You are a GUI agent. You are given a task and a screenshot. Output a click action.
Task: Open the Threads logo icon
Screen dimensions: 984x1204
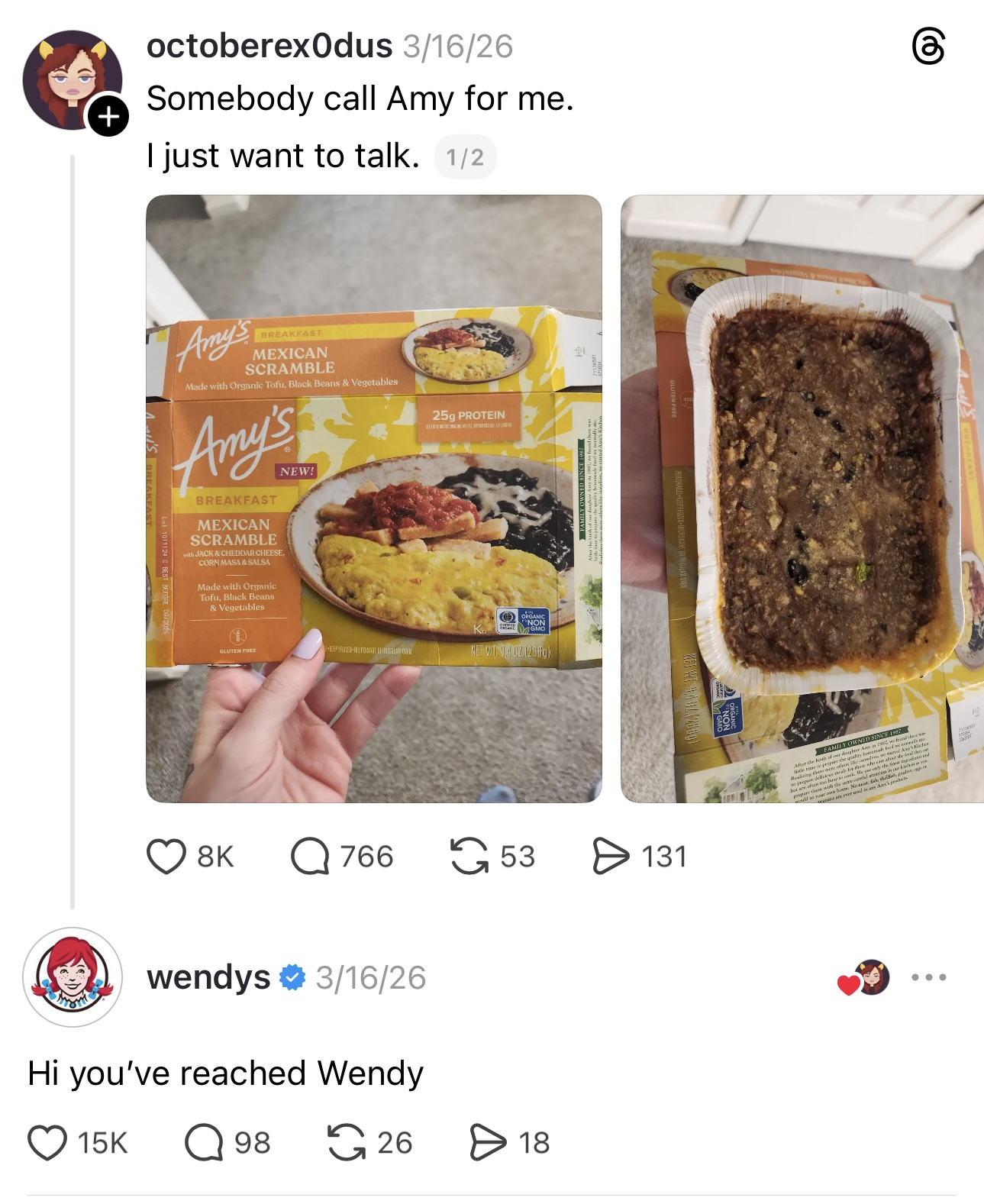tap(928, 47)
